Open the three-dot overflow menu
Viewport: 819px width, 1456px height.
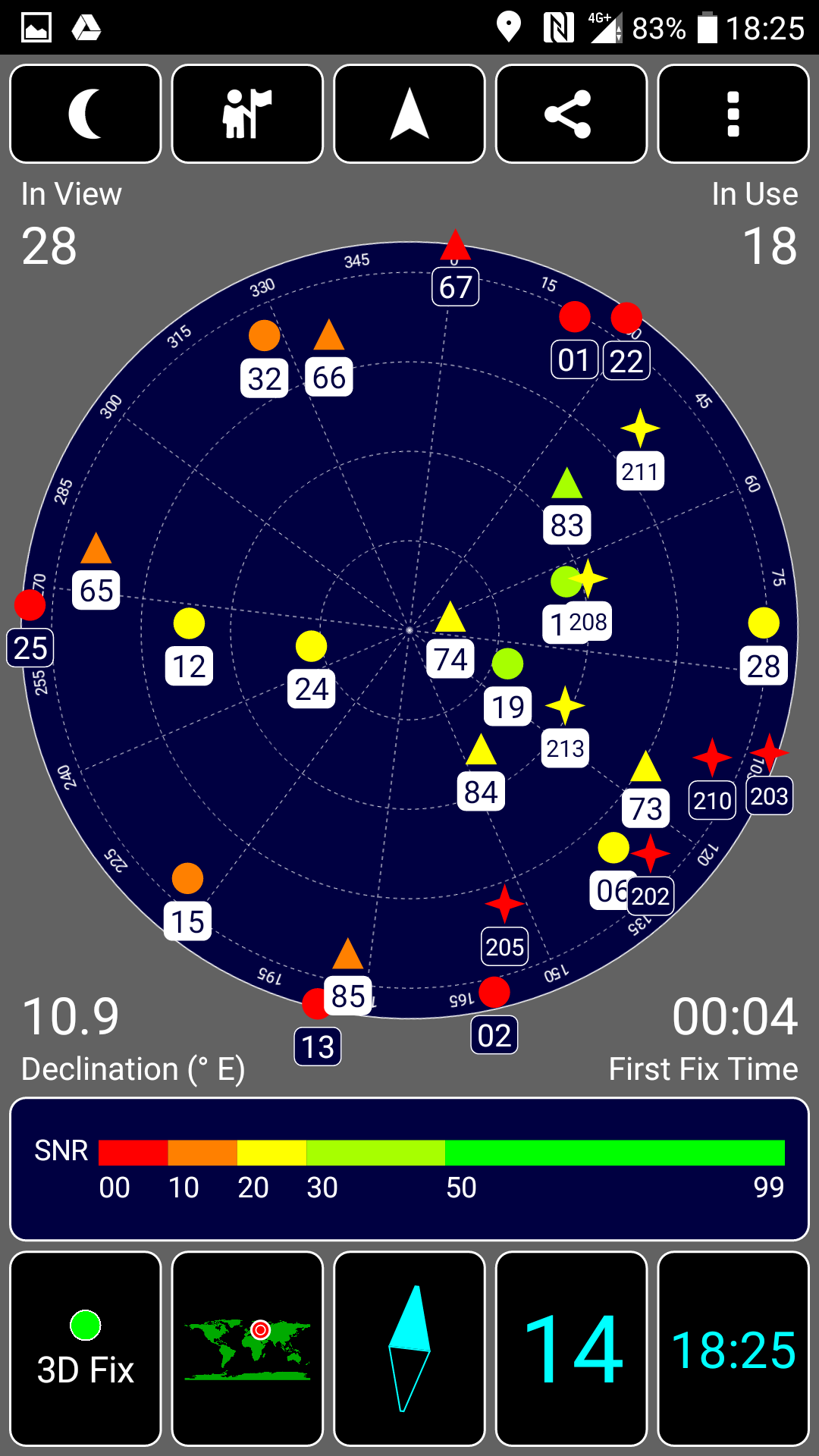tap(733, 114)
